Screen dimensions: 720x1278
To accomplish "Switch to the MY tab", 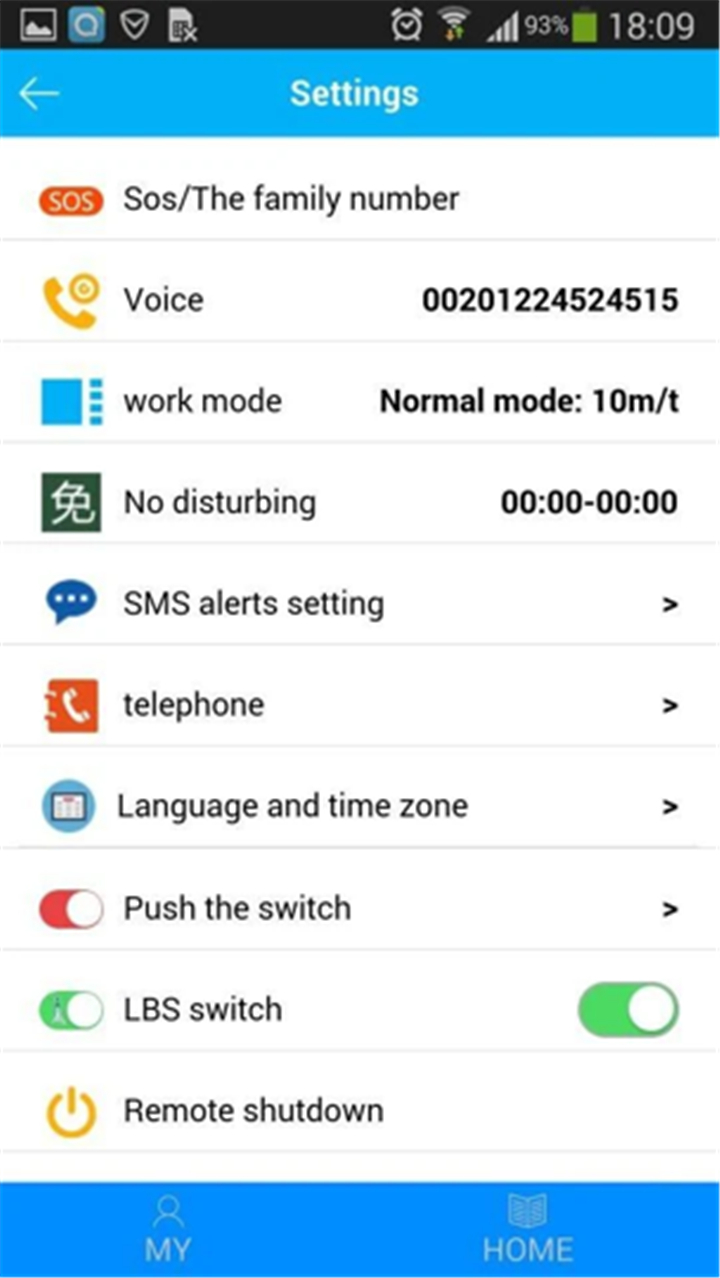I will 168,1230.
